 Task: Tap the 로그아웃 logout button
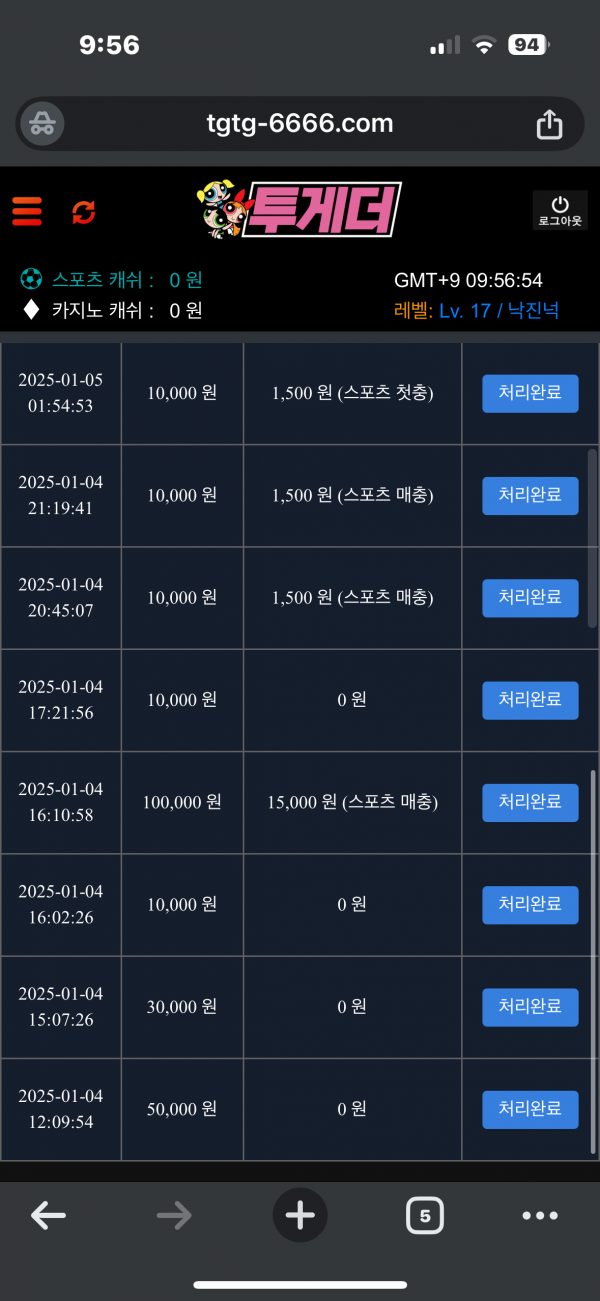(560, 211)
